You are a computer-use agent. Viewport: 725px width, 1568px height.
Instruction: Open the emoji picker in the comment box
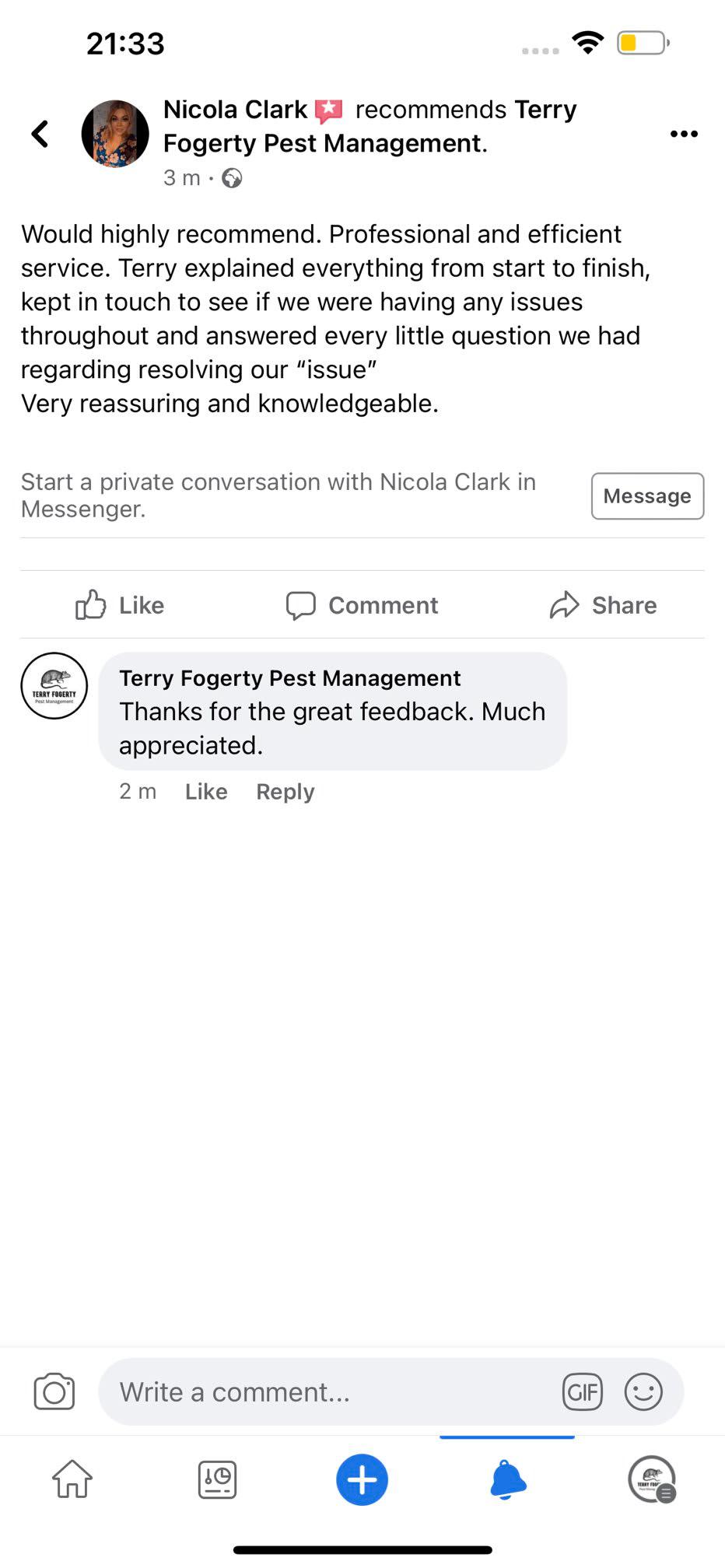tap(643, 1391)
